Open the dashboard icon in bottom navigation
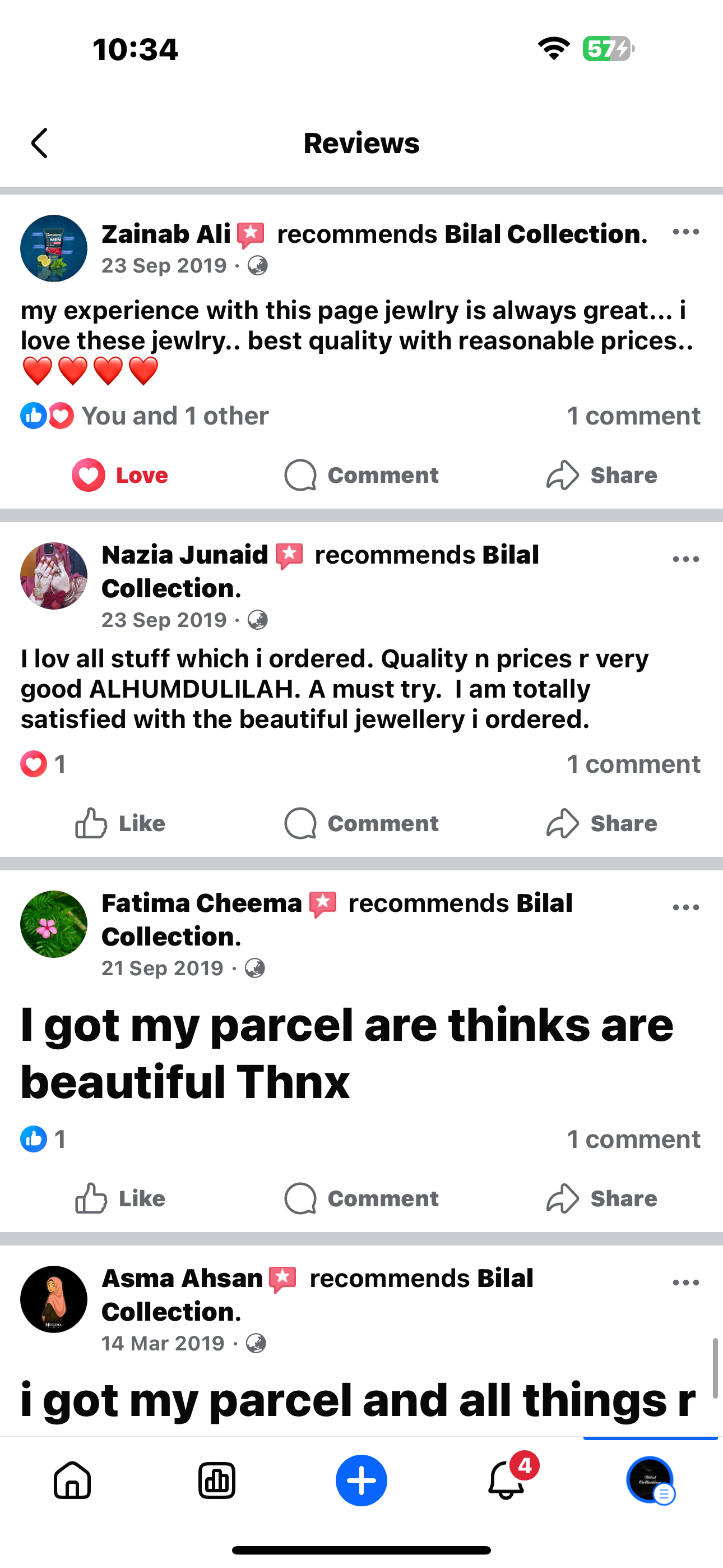 pyautogui.click(x=217, y=1482)
